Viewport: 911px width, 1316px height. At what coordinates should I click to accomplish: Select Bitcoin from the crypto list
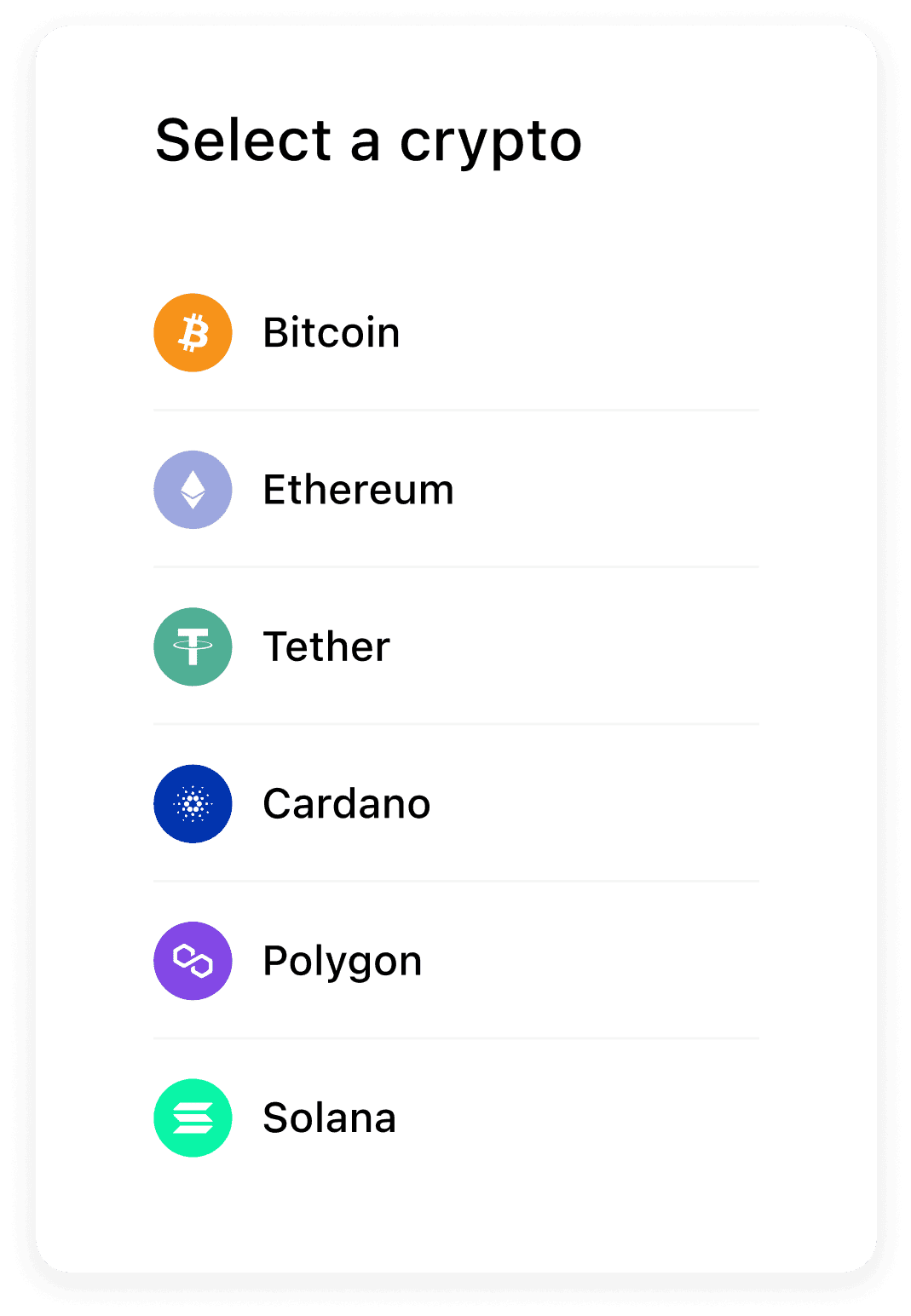pos(331,333)
